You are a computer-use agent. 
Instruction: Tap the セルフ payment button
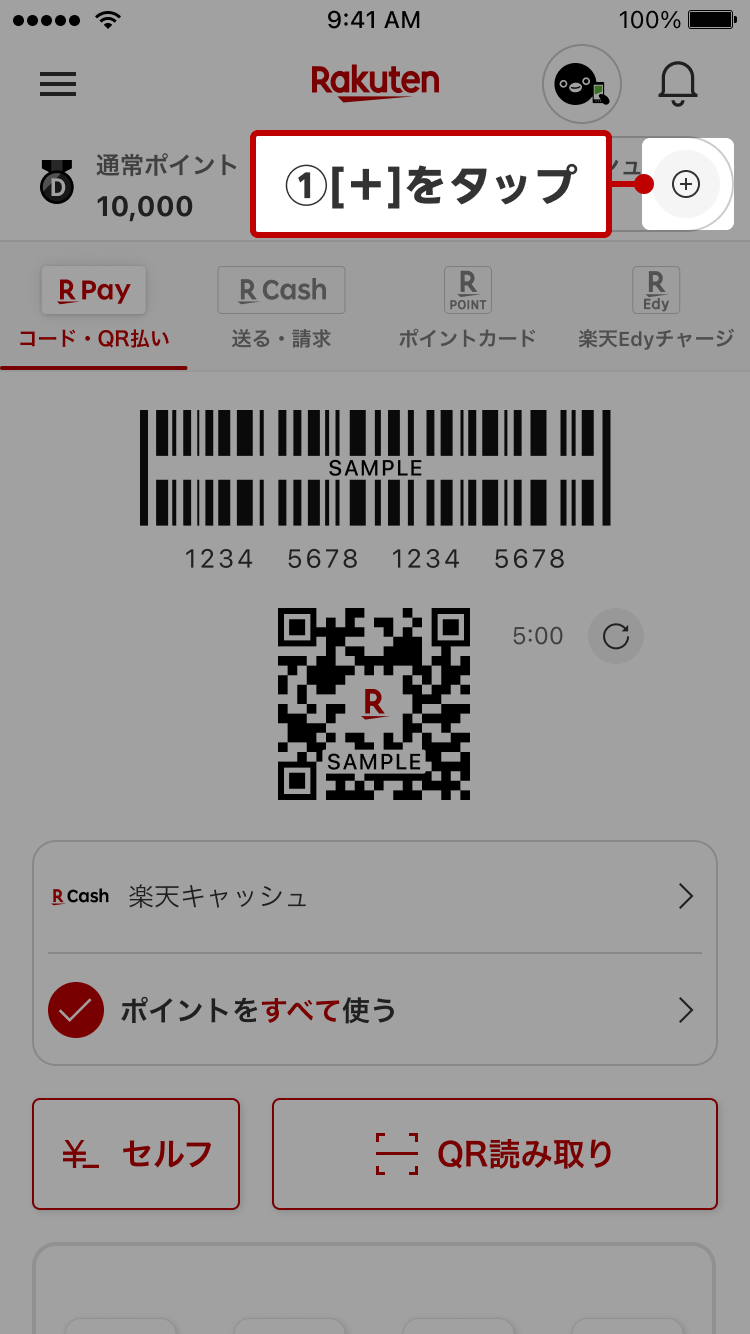coord(136,1153)
